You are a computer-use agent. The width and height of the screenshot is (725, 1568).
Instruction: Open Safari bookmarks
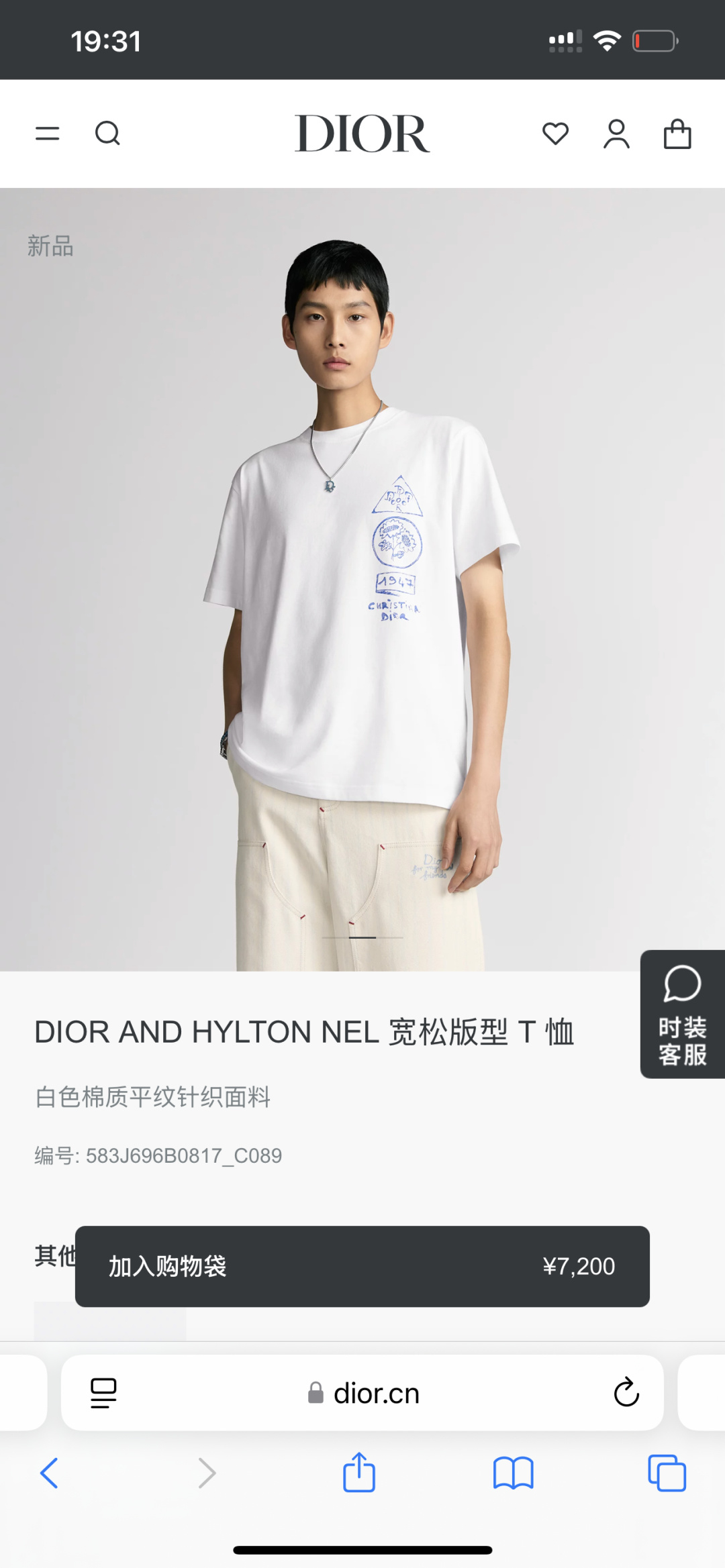coord(513,1473)
